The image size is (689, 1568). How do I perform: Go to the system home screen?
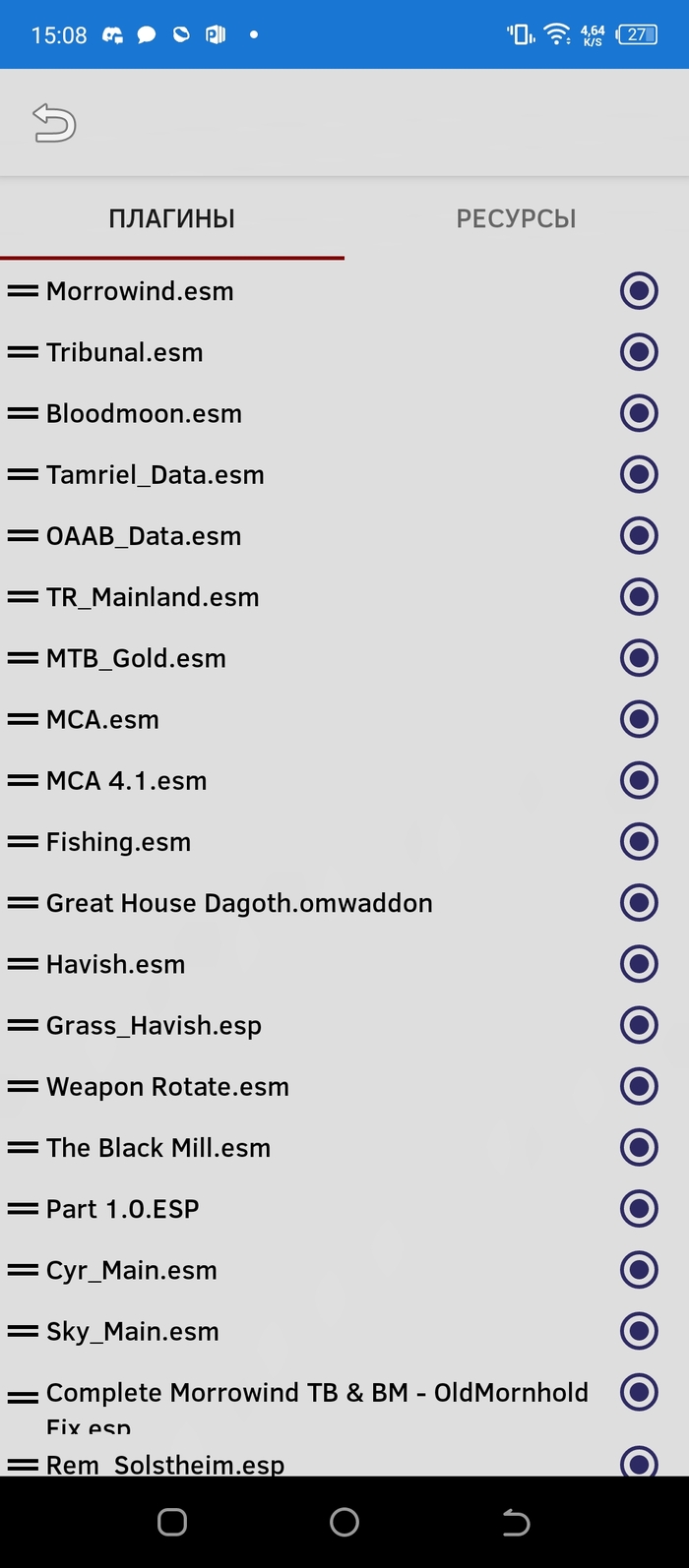[x=344, y=1523]
